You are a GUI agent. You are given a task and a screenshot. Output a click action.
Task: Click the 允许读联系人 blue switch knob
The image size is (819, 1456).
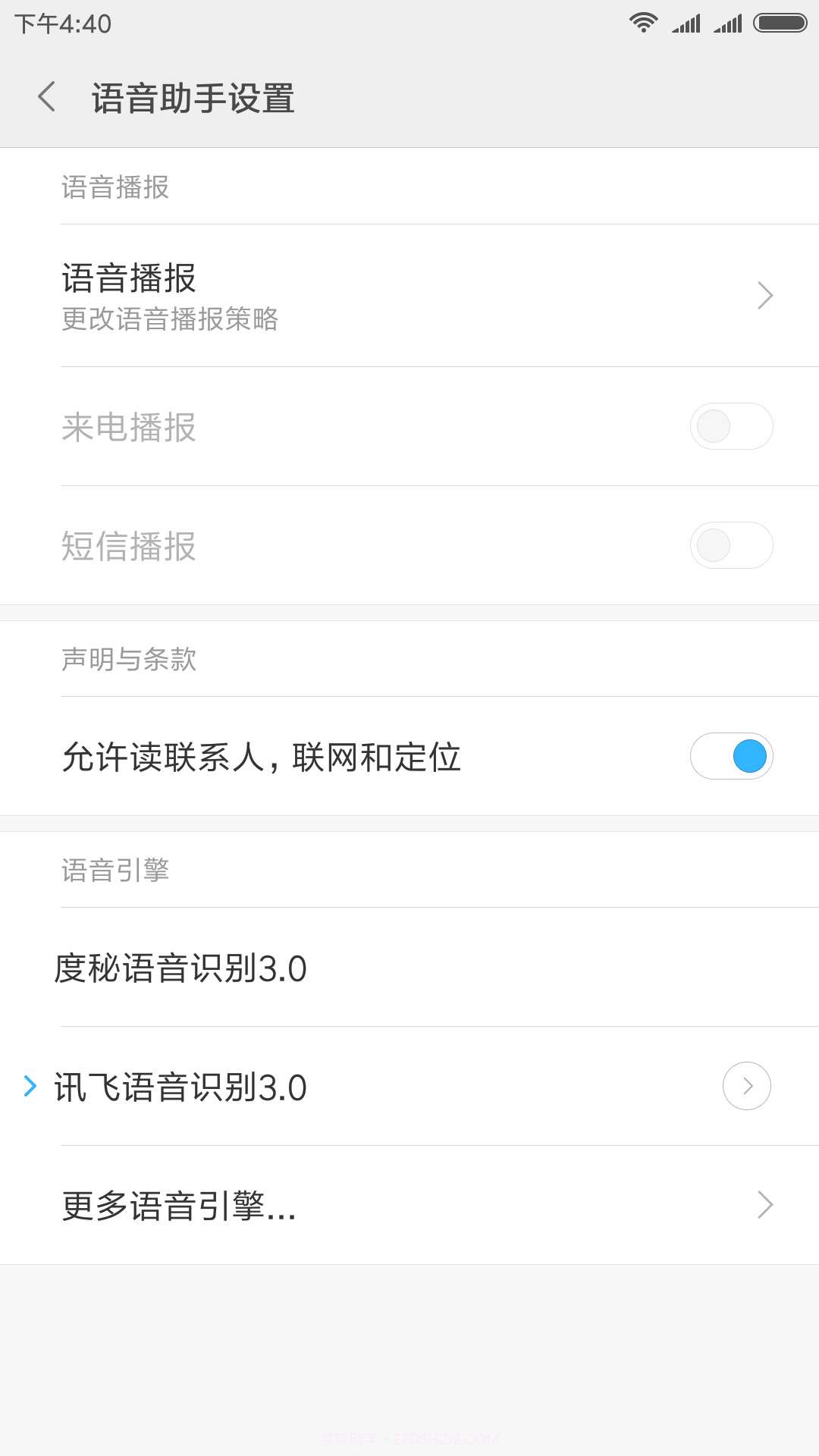[748, 756]
